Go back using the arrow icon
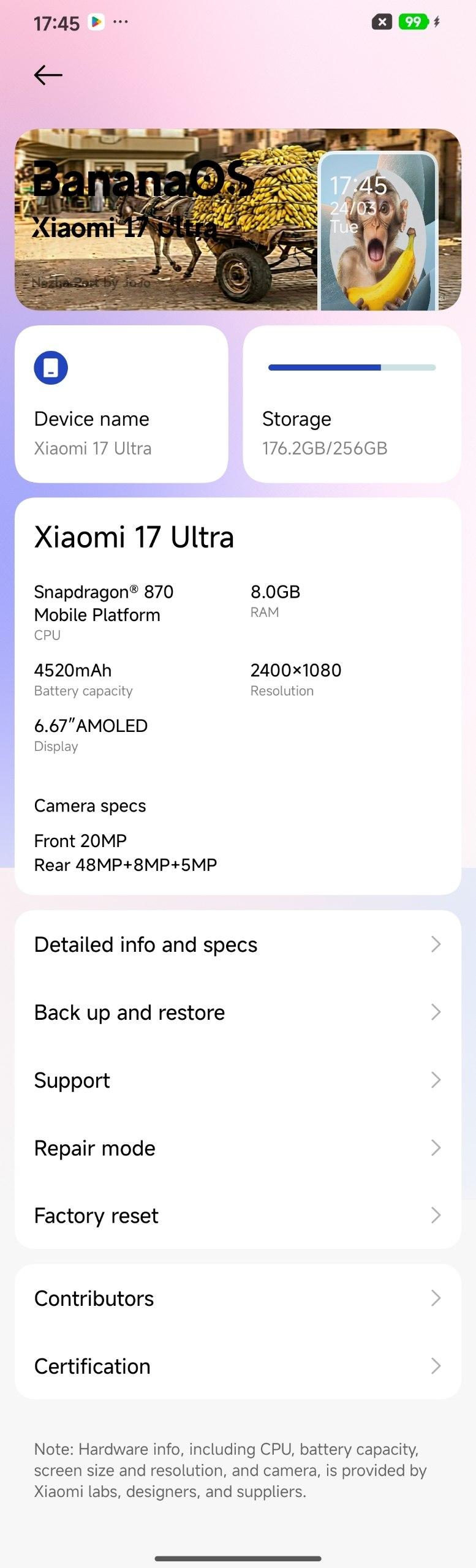The height and width of the screenshot is (1568, 476). [x=48, y=75]
